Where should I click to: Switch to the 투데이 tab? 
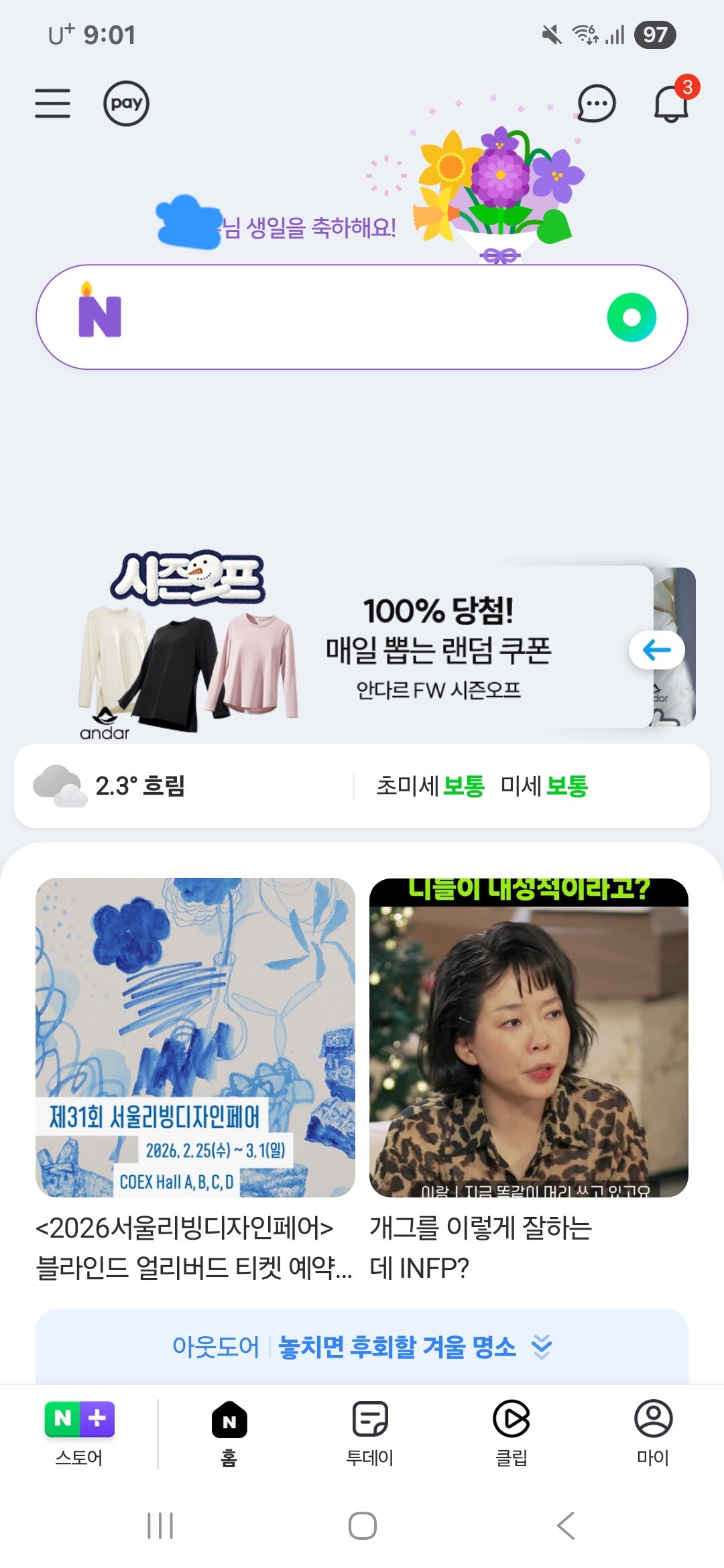tap(370, 1433)
